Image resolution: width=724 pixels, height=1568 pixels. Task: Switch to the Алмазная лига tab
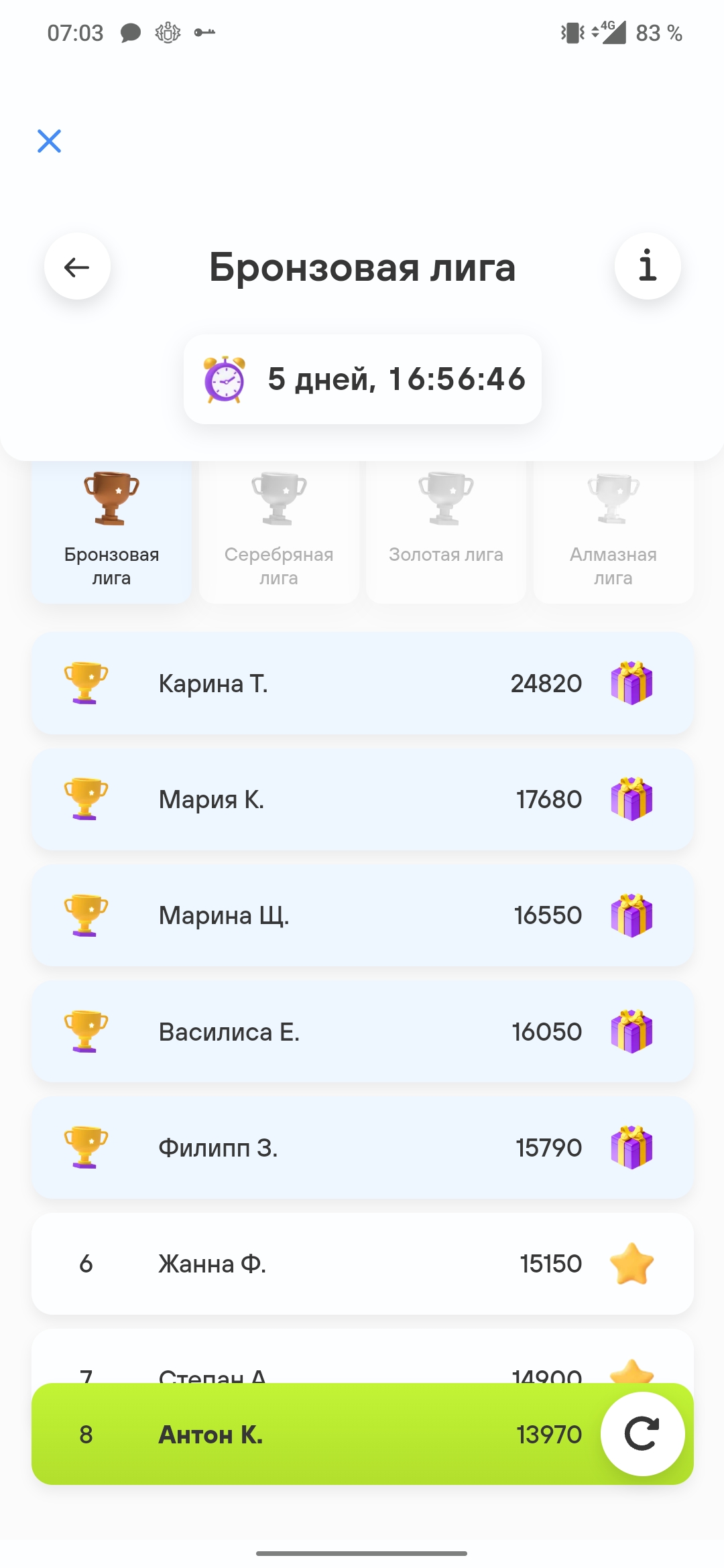point(613,532)
